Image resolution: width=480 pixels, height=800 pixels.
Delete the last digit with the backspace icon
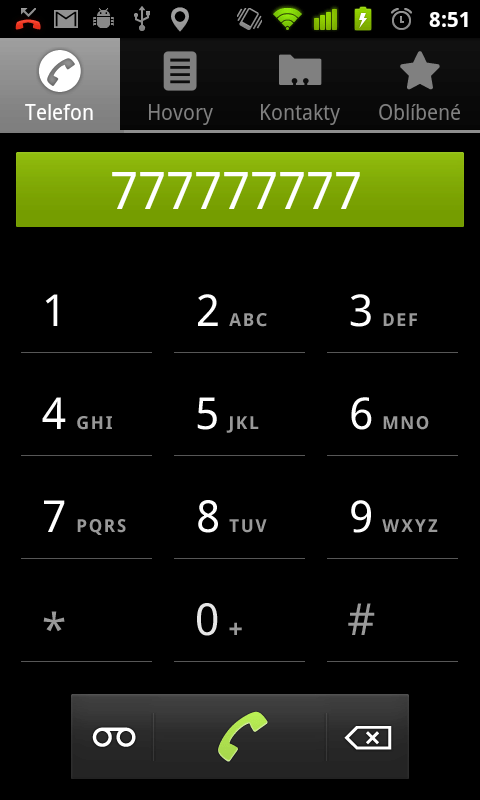(x=368, y=736)
